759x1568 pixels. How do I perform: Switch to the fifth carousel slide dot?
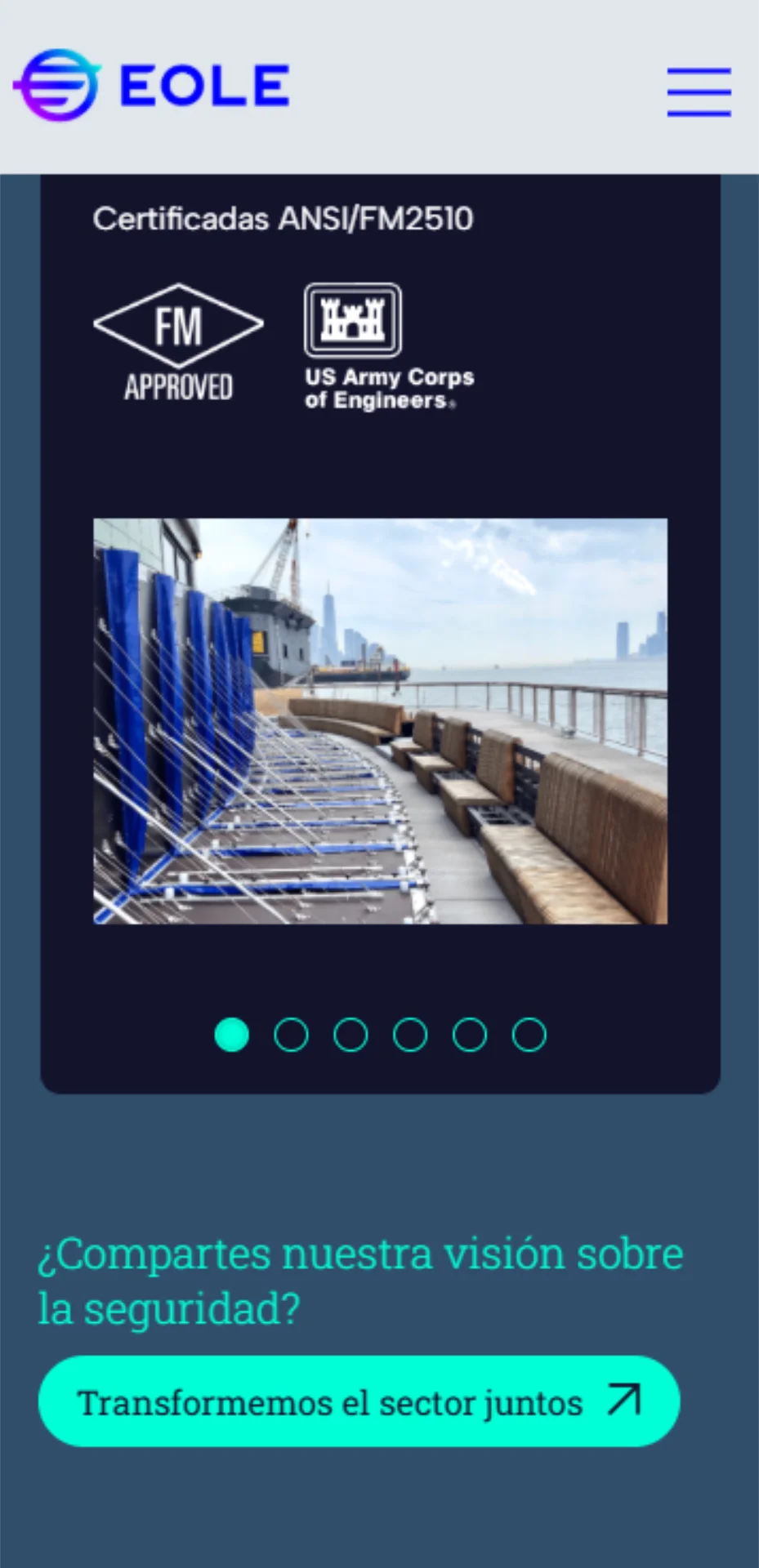470,1035
